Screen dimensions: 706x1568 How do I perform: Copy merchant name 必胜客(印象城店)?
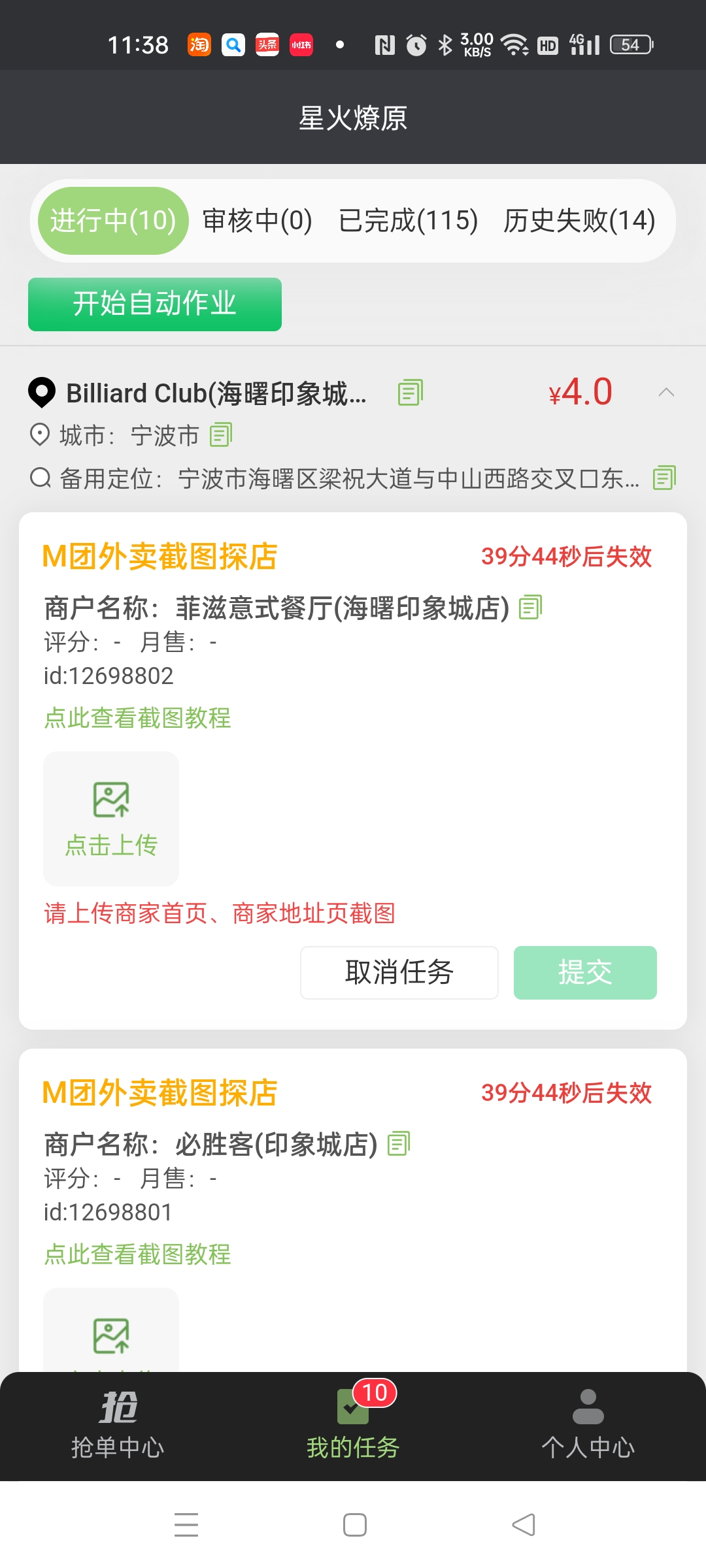(x=399, y=1144)
